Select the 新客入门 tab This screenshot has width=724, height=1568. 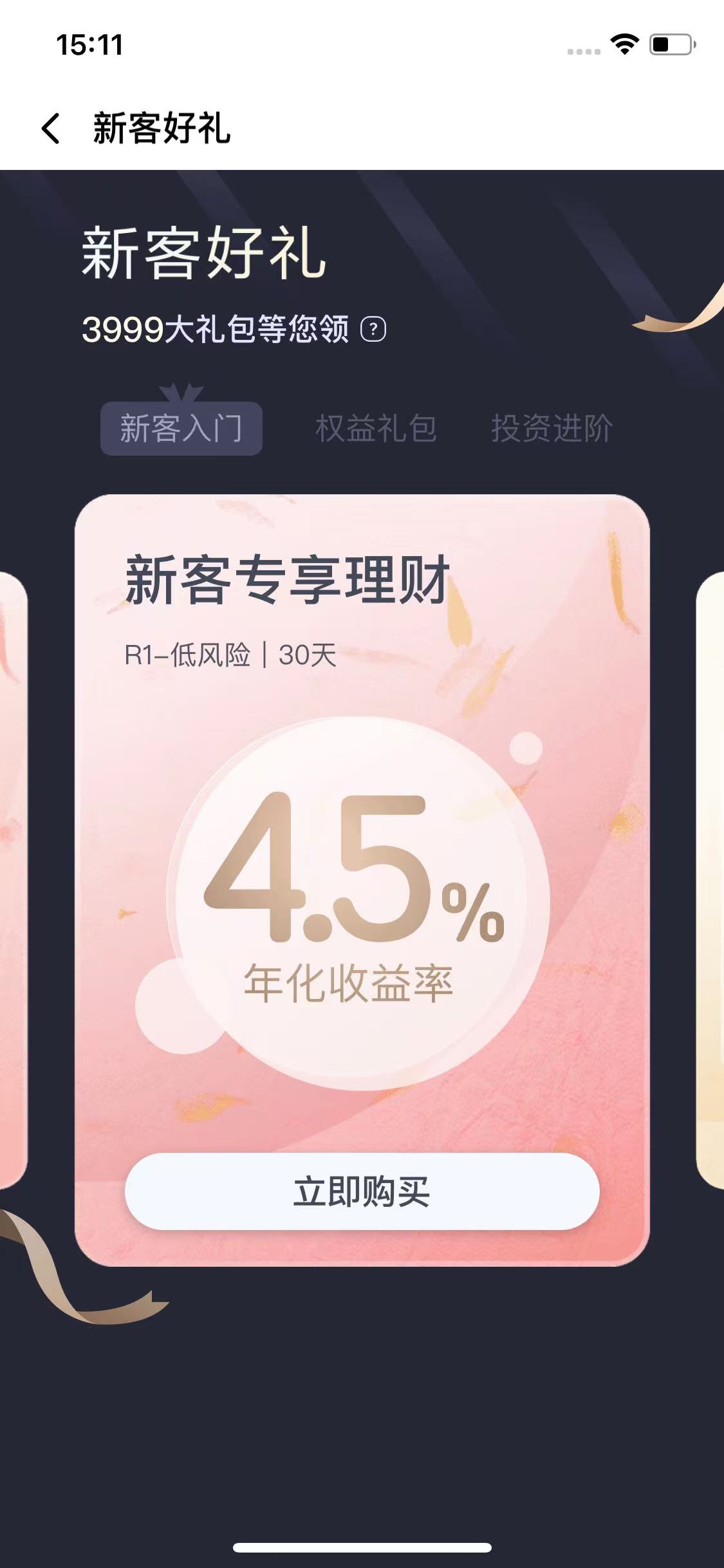(181, 429)
